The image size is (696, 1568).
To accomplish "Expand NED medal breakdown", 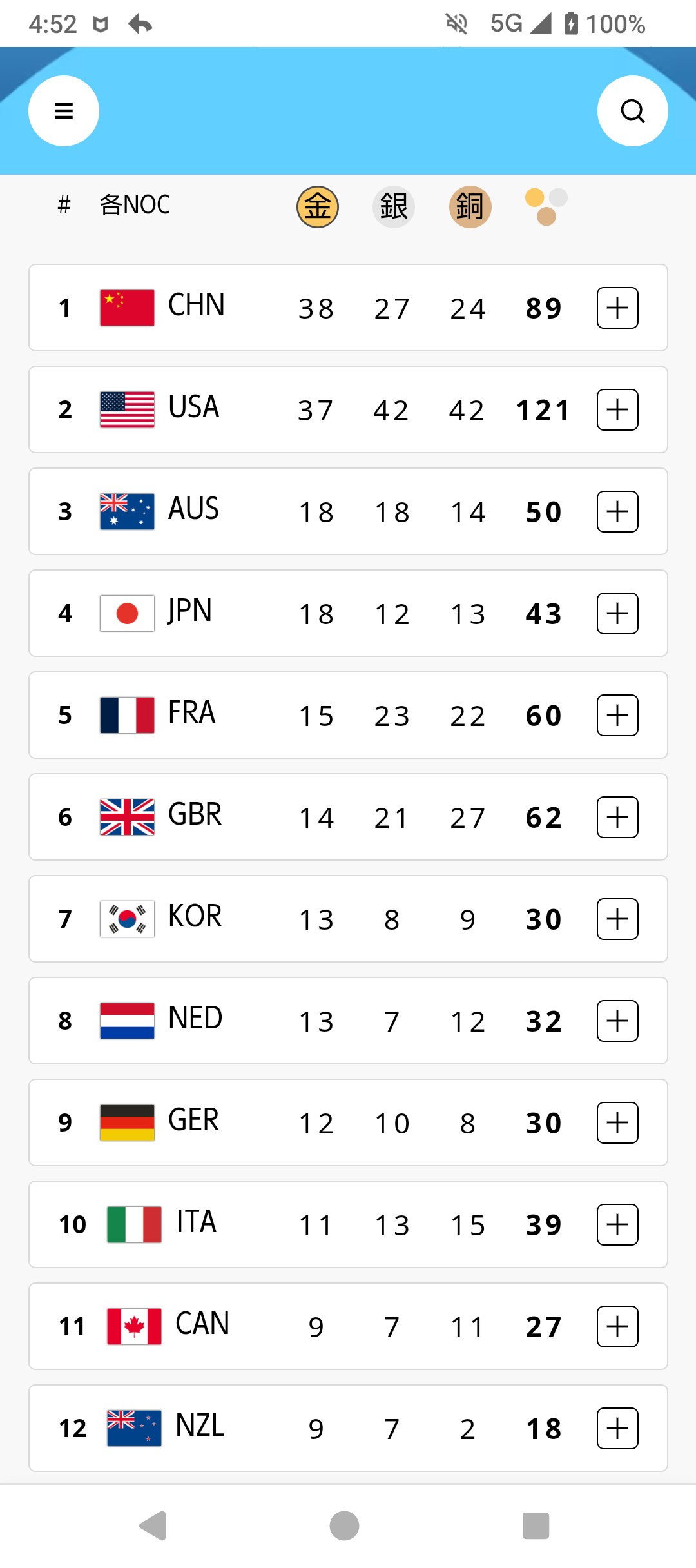I will coord(617,1021).
